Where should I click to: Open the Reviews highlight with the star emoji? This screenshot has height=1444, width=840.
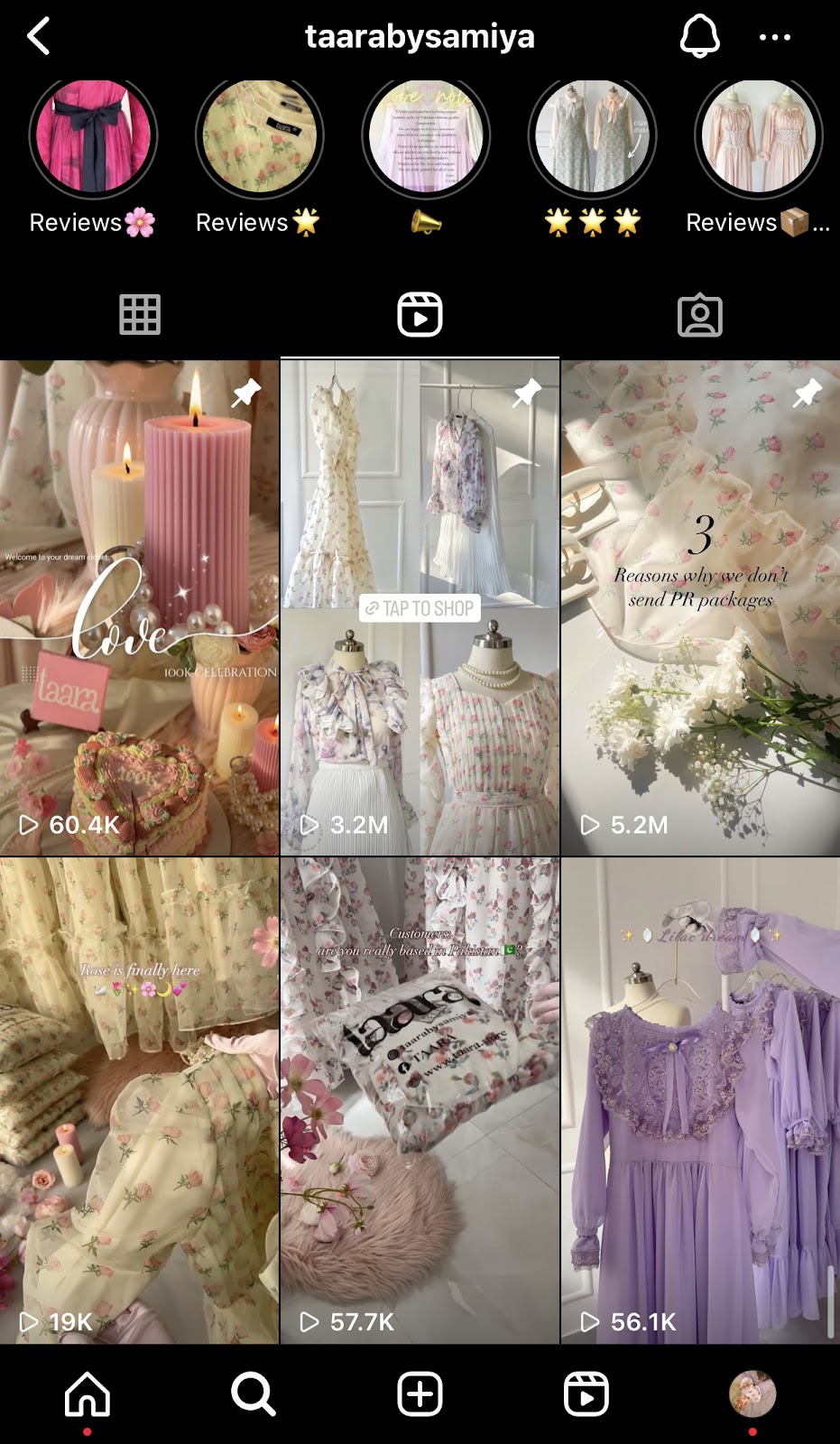point(259,137)
